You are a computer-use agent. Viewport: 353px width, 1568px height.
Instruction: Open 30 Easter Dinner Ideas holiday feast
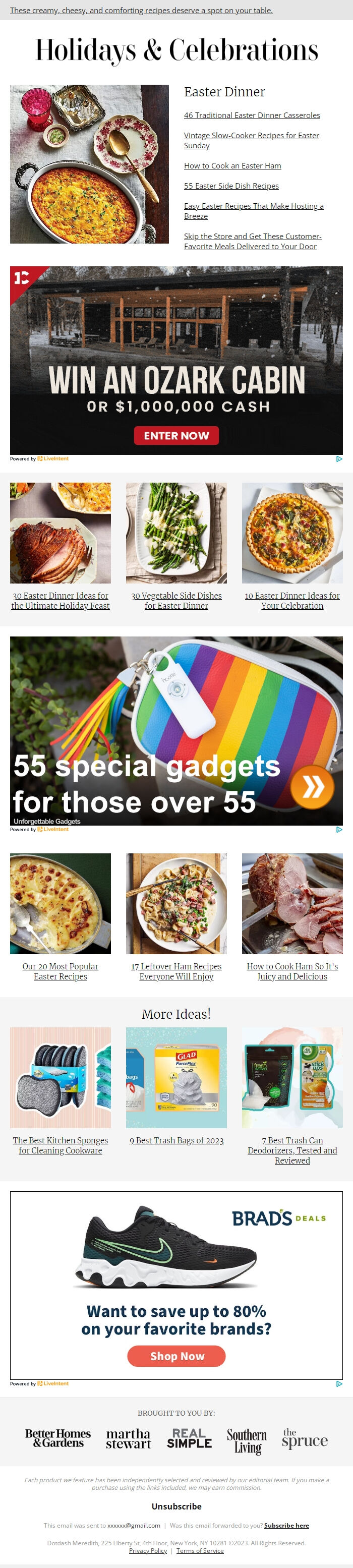point(60,600)
